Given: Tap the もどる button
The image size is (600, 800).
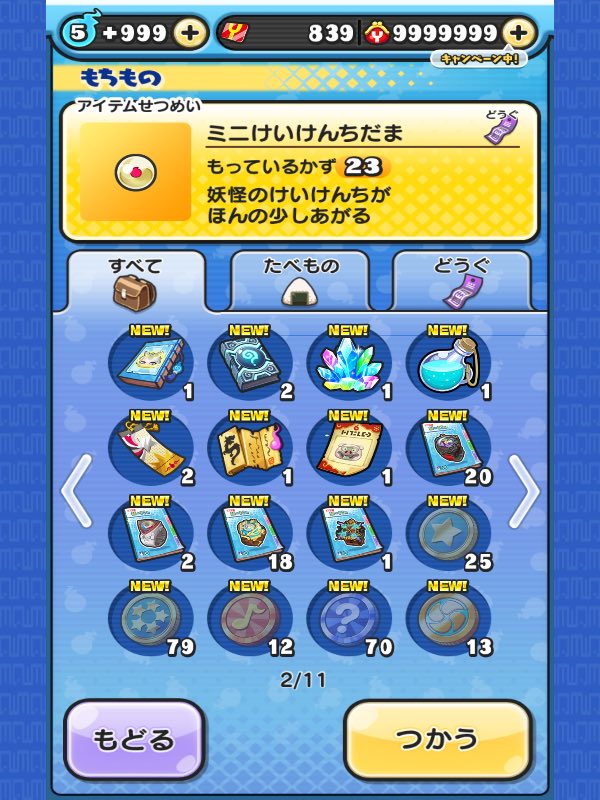Looking at the screenshot, I should [134, 740].
